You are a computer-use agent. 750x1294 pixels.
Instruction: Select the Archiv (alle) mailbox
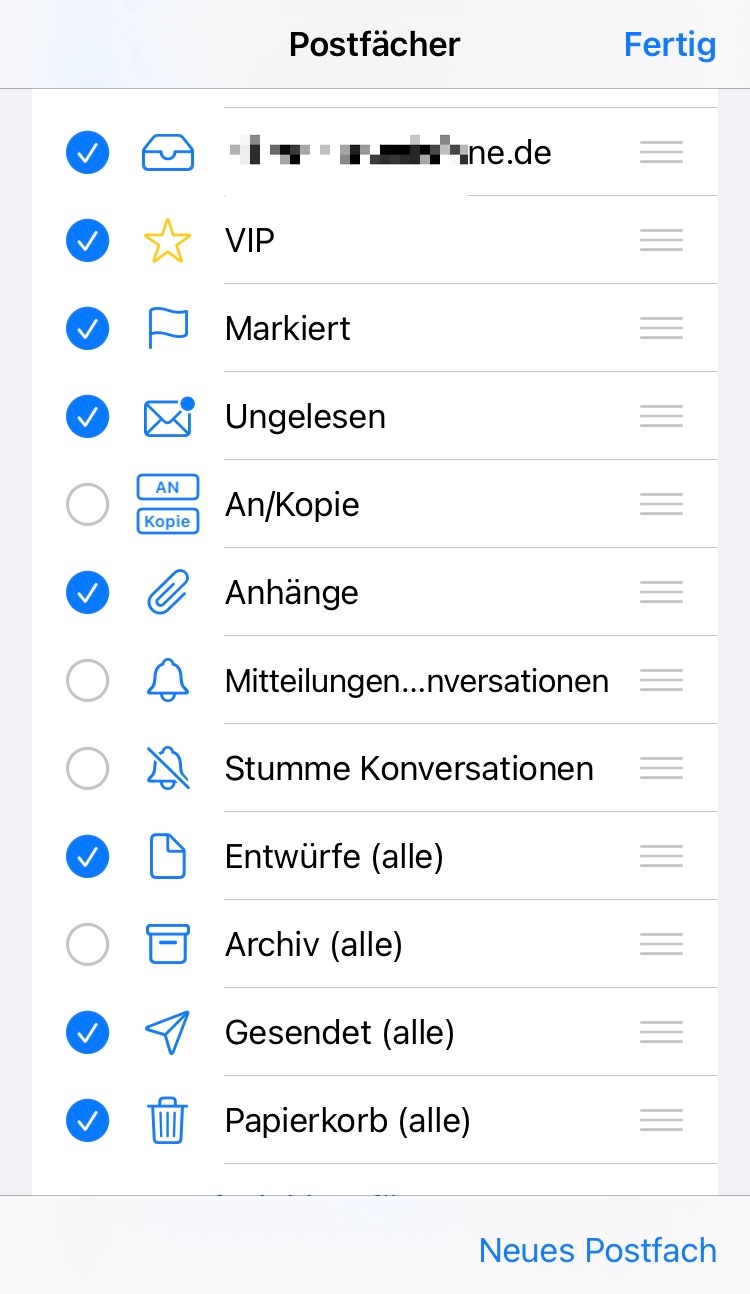point(87,944)
